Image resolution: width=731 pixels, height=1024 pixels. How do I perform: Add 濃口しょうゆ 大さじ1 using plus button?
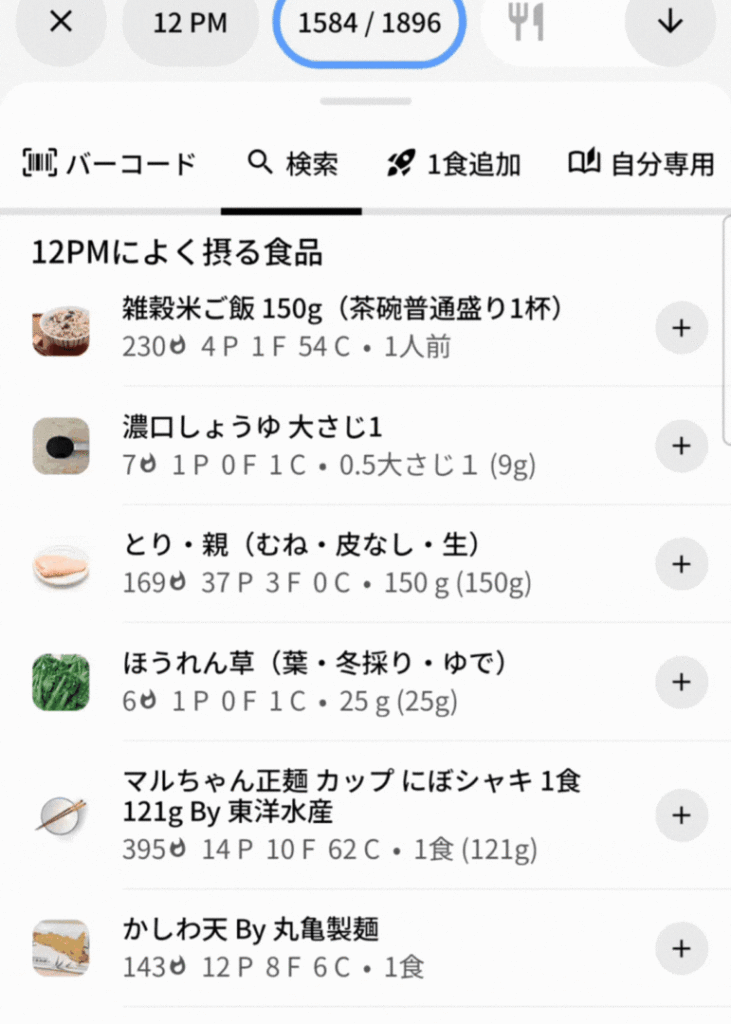pos(681,446)
